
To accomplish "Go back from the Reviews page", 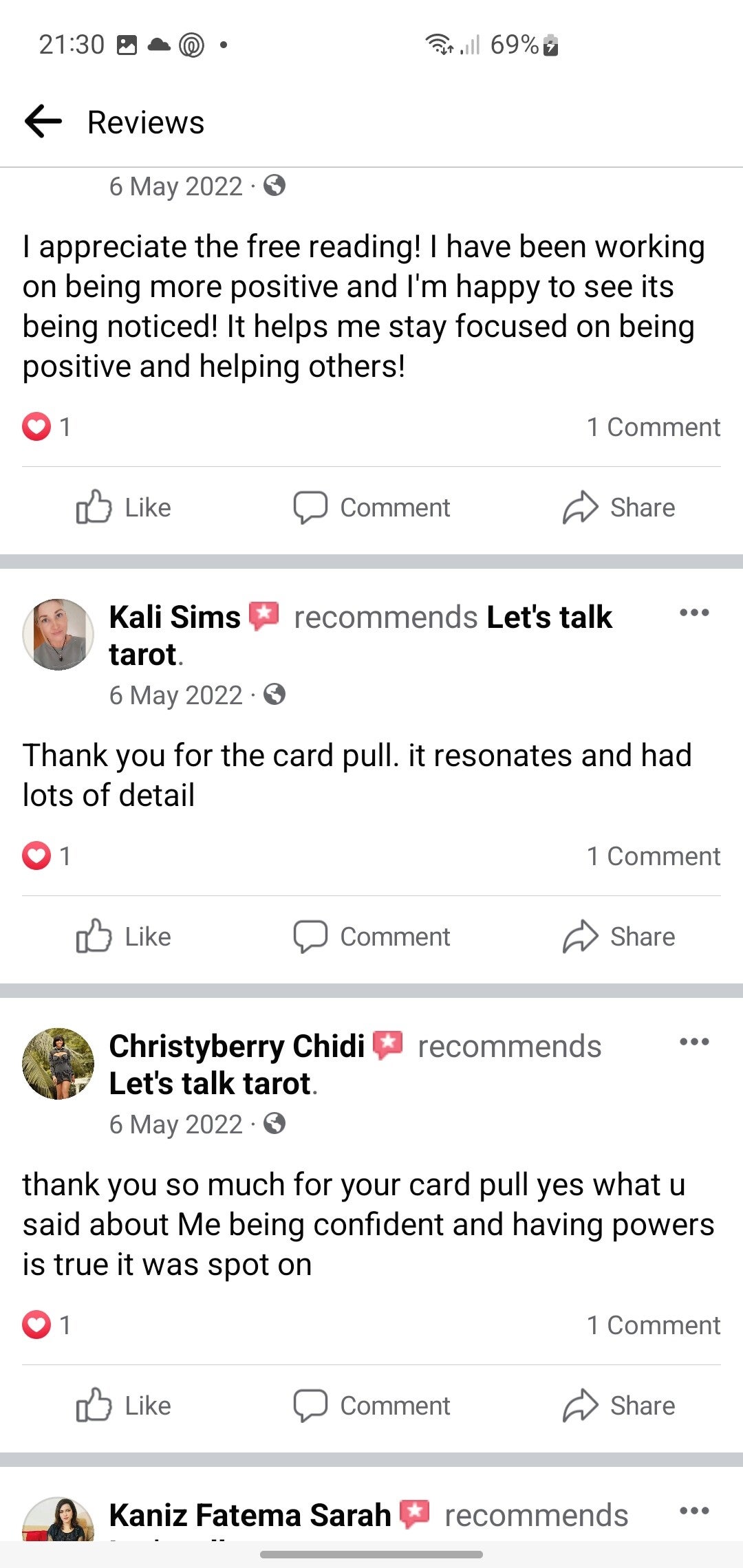I will pos(43,122).
